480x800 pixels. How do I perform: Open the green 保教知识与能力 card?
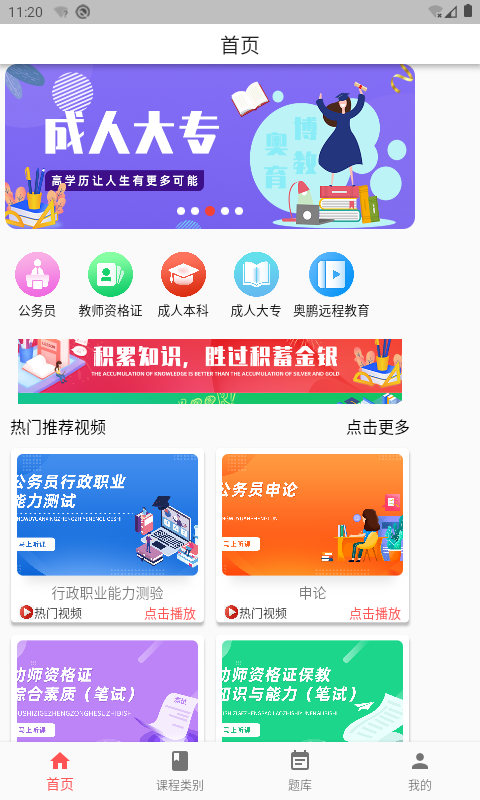coord(313,689)
